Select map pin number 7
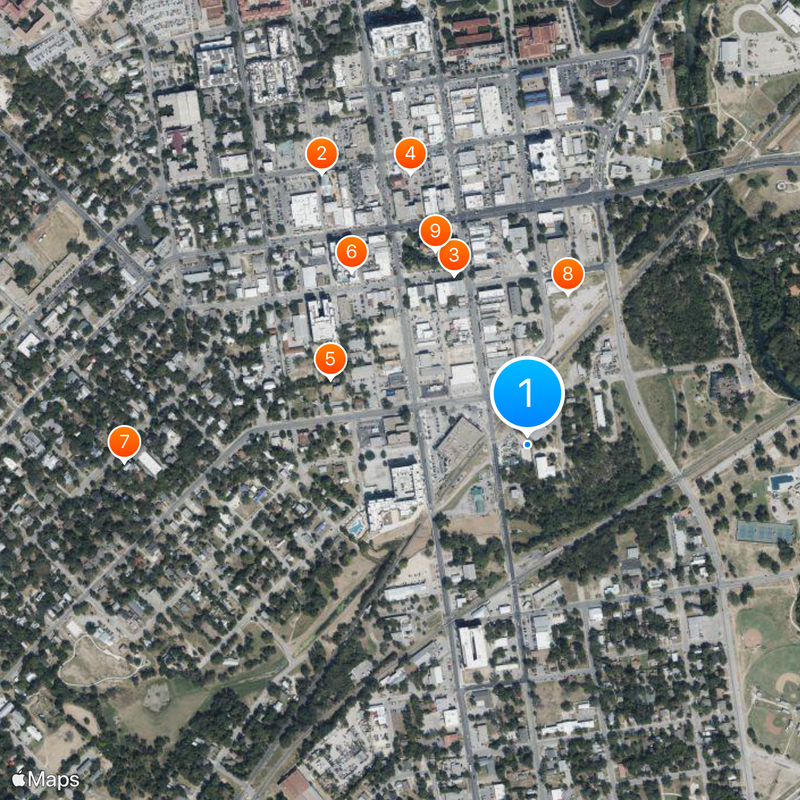 pyautogui.click(x=124, y=442)
